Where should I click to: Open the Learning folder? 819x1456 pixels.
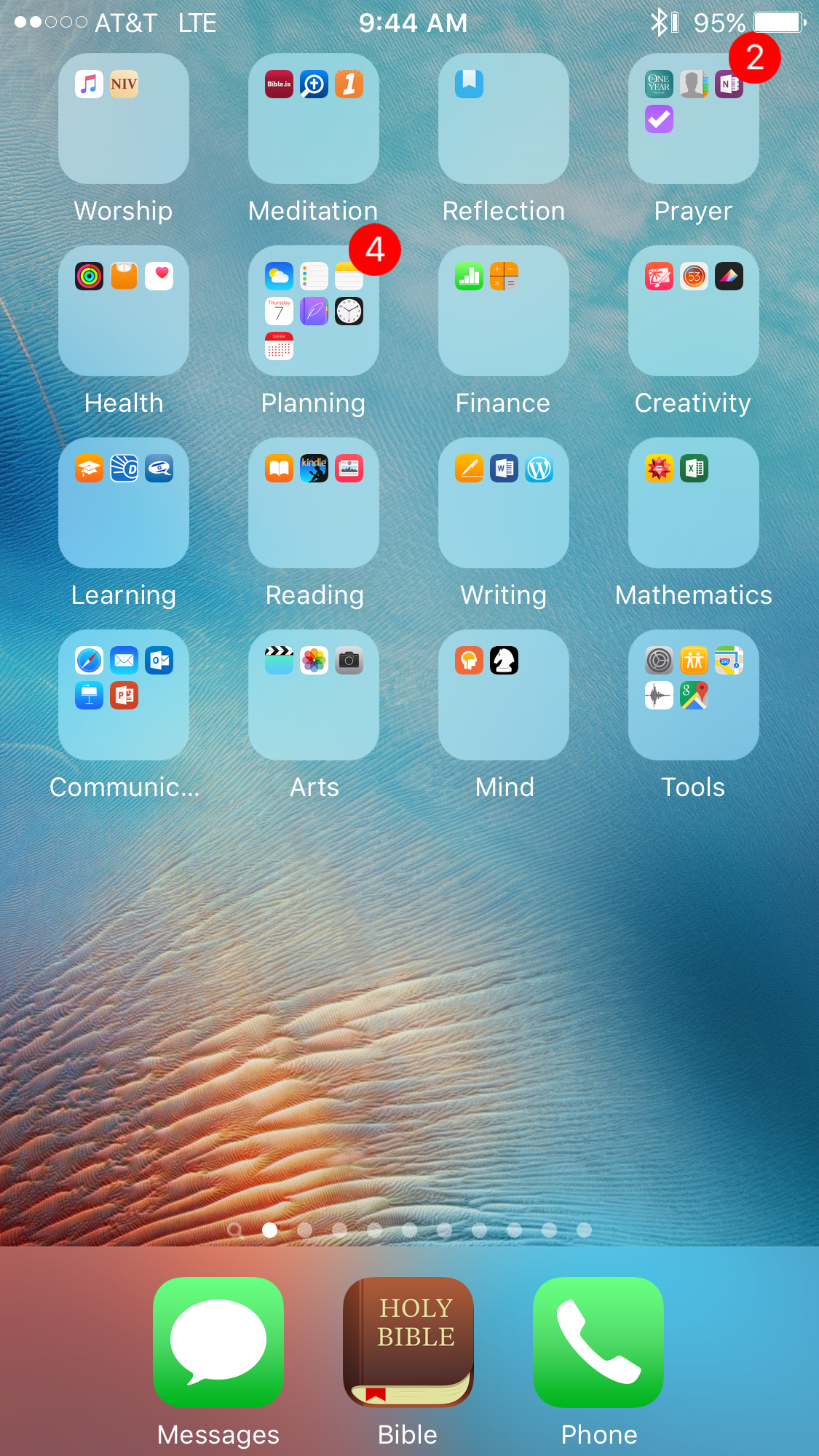tap(124, 503)
